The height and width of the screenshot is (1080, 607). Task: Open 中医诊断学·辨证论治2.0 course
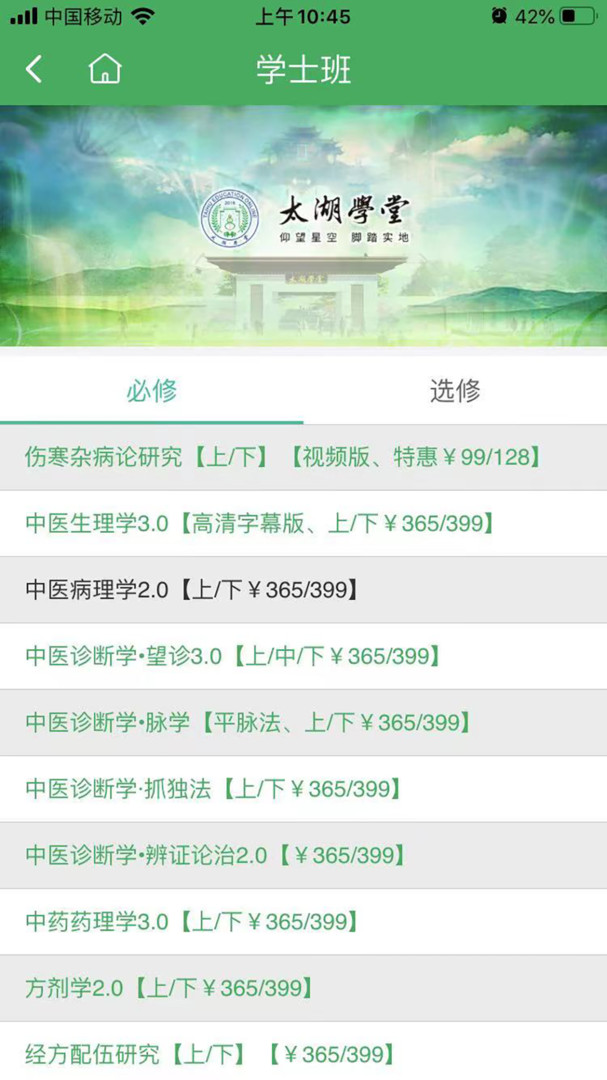pos(216,855)
